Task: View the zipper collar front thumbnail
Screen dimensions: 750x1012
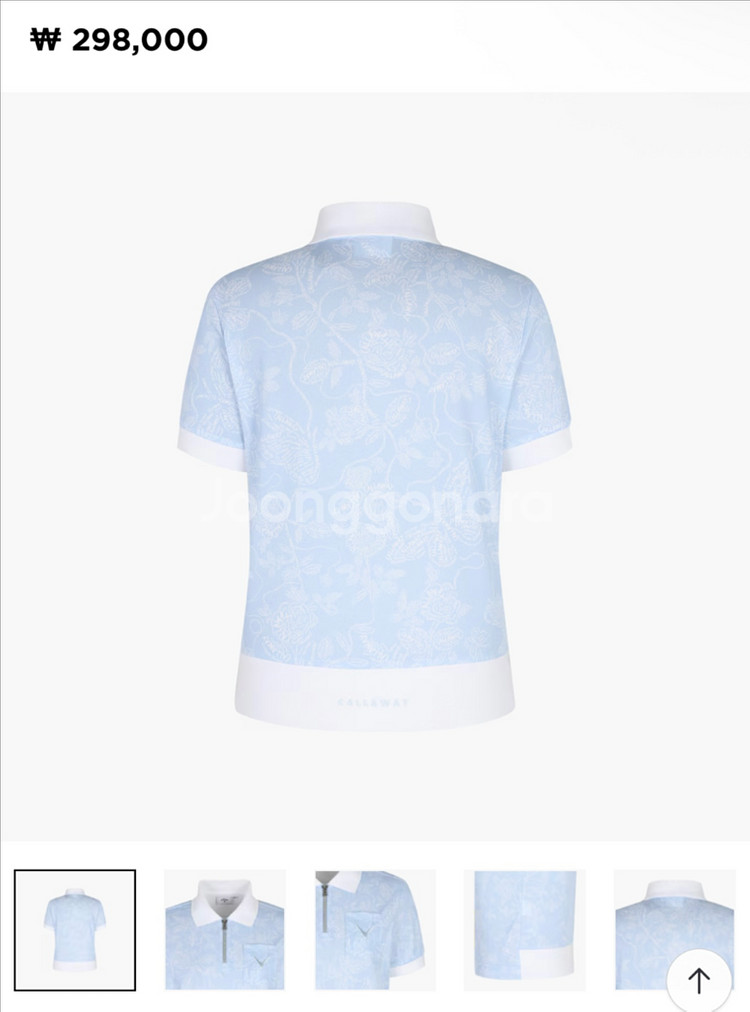Action: (x=225, y=930)
